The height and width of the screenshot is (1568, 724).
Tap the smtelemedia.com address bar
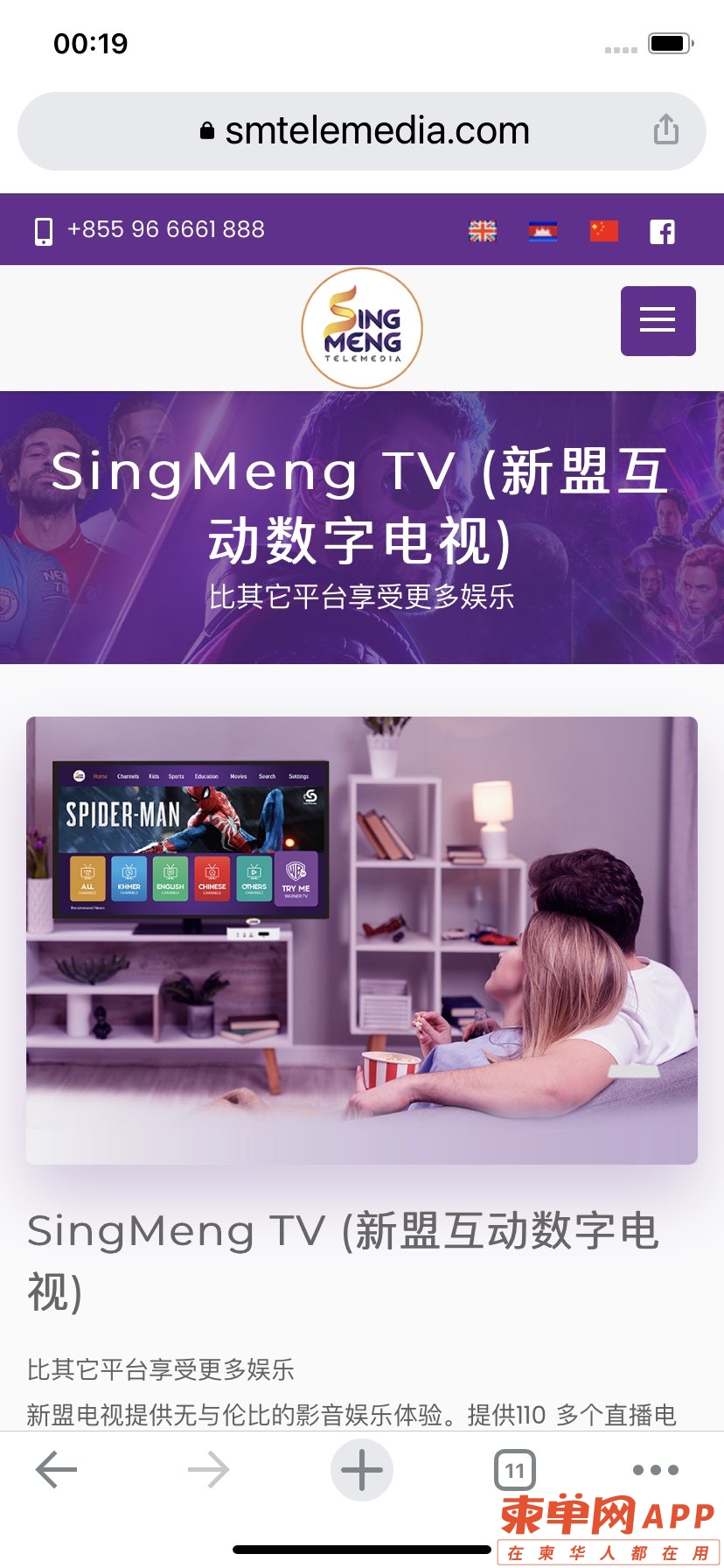click(x=363, y=131)
